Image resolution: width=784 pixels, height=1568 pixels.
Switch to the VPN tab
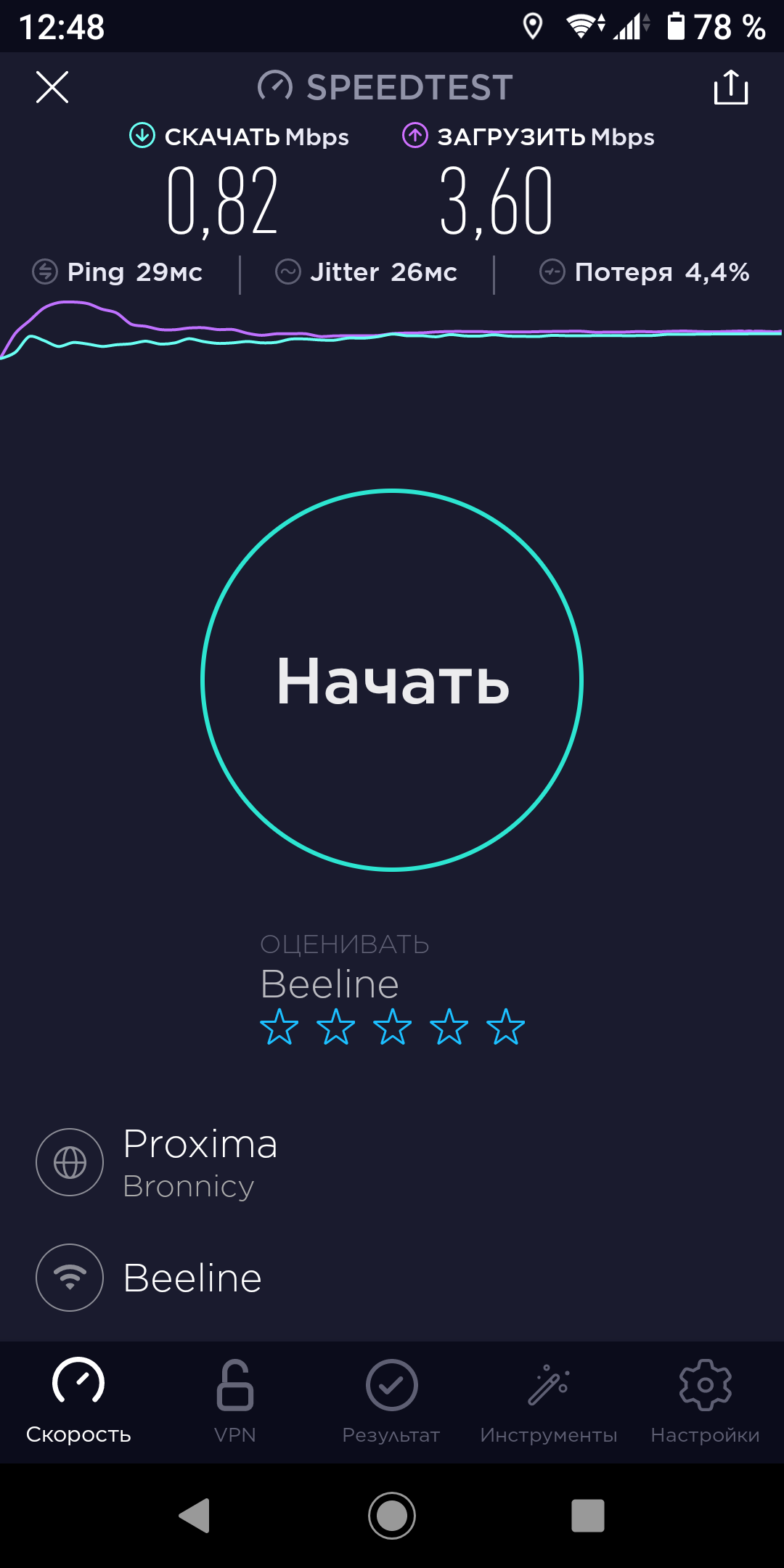235,1402
